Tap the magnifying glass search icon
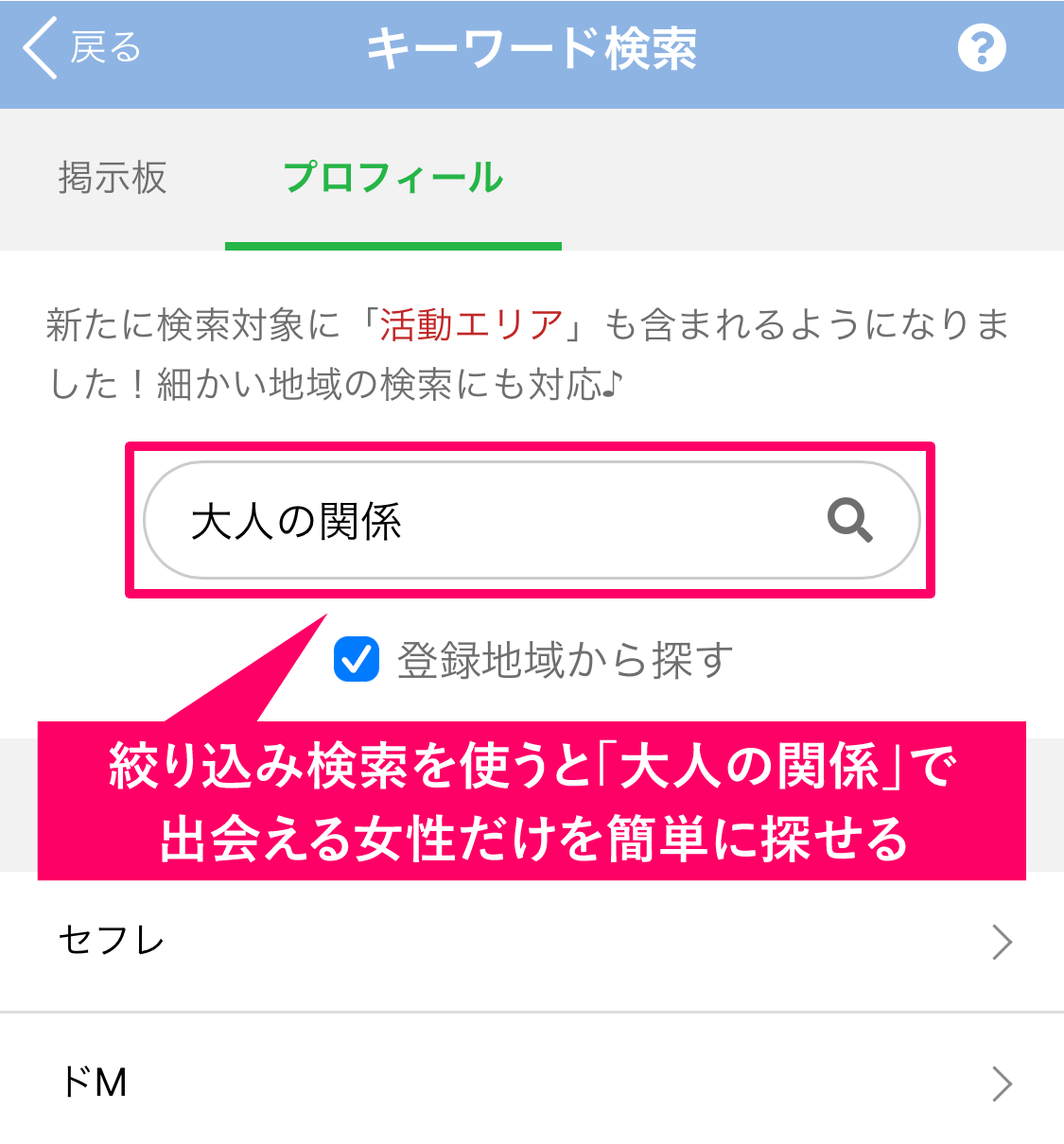The height and width of the screenshot is (1144, 1064). pyautogui.click(x=849, y=520)
